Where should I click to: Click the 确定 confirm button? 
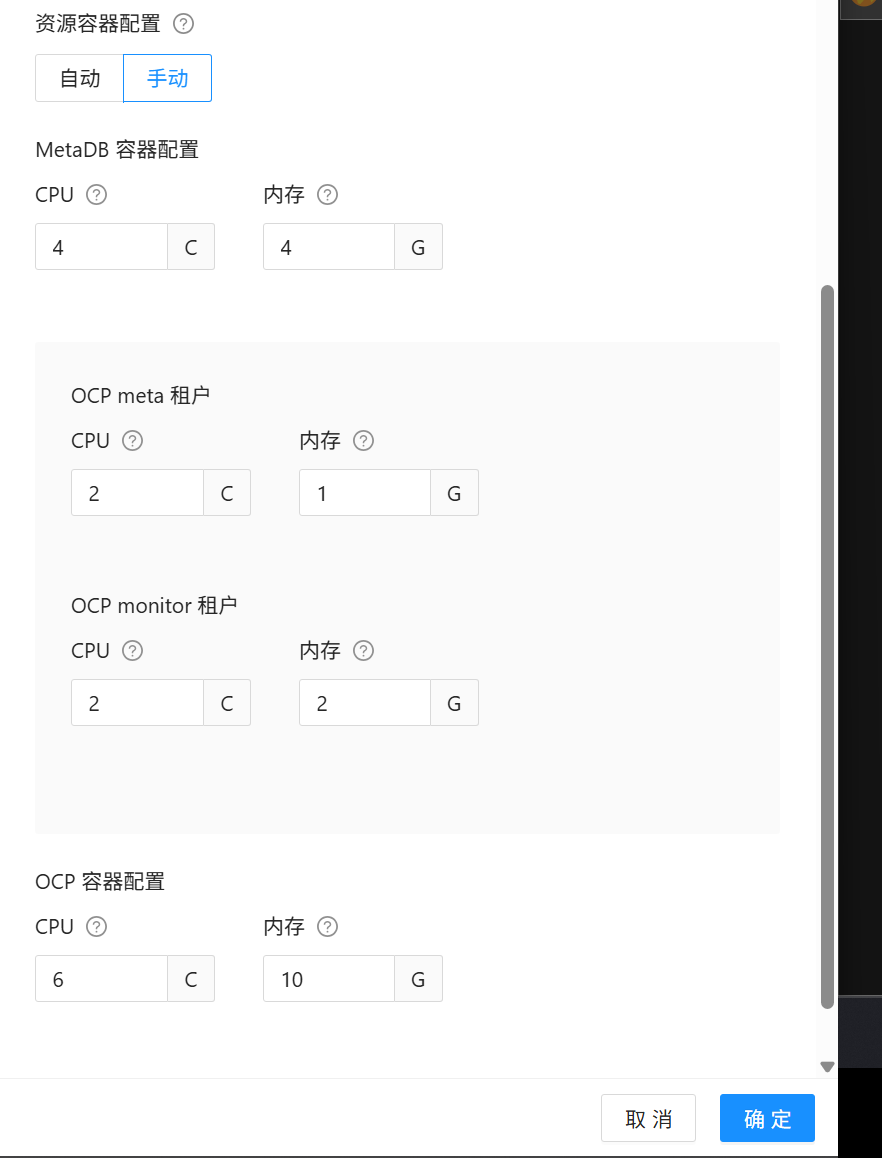tap(767, 1118)
